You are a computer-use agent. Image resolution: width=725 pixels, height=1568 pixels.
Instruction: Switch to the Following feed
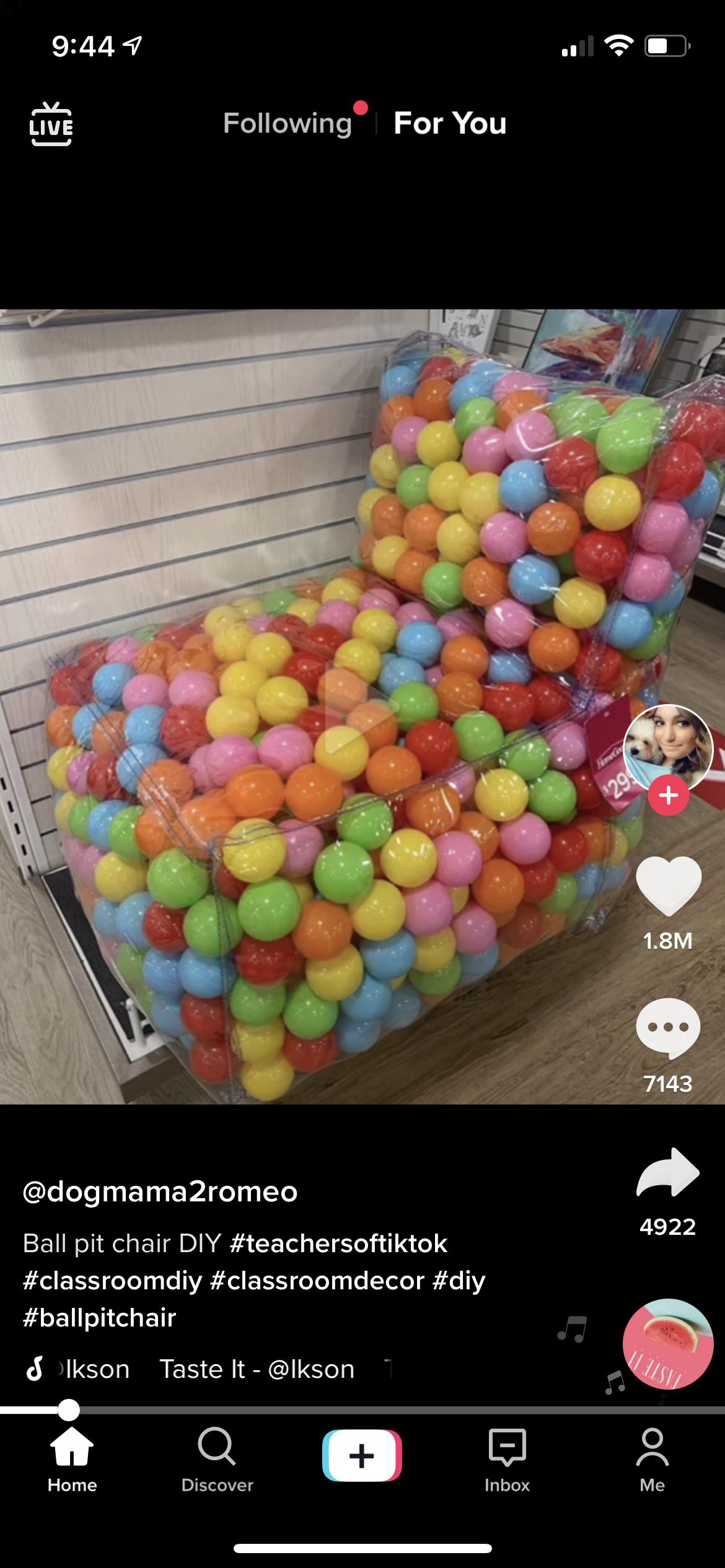coord(287,124)
